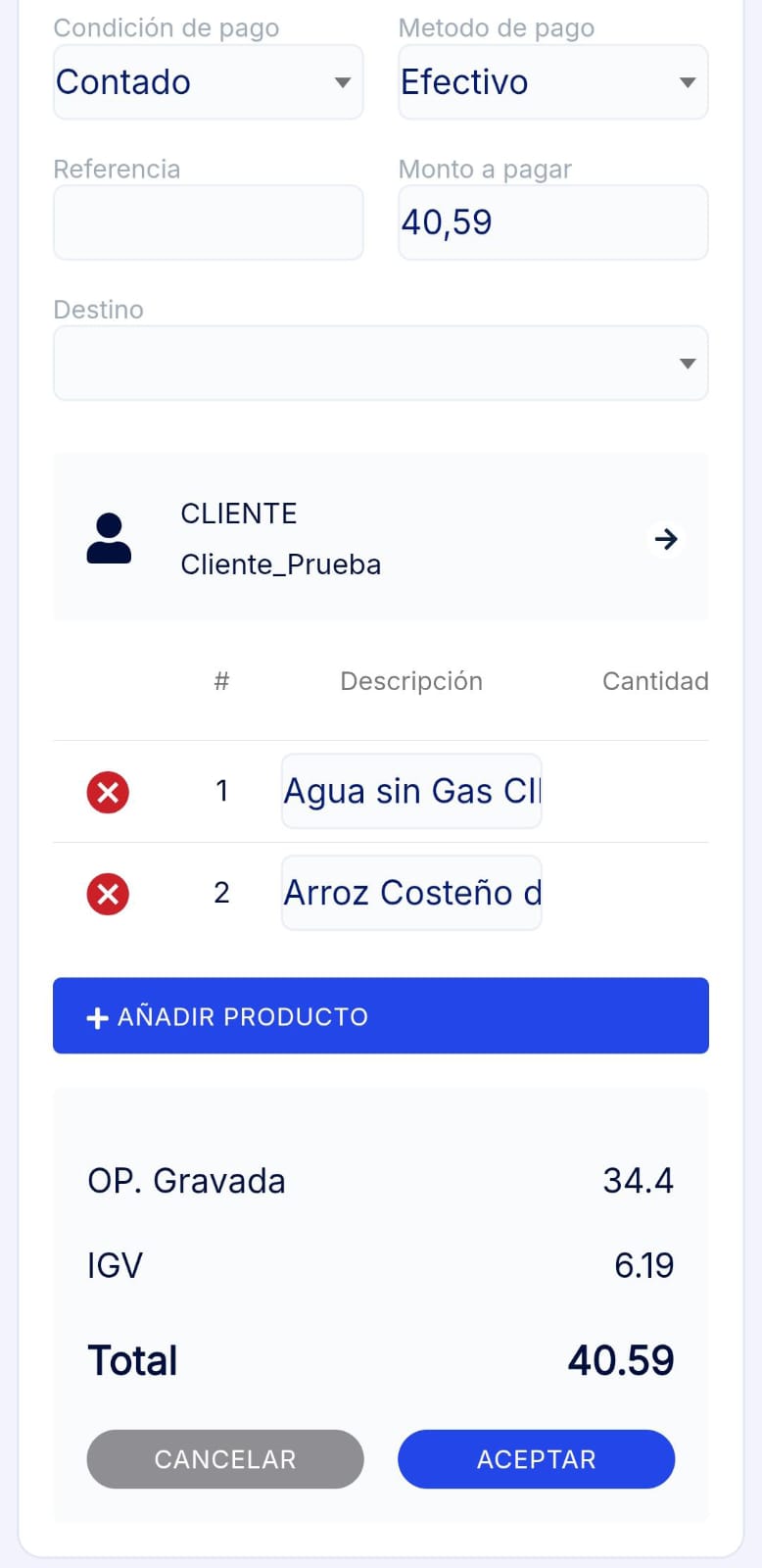The height and width of the screenshot is (1568, 762).
Task: Click the plus icon on AÑADIR PRODUCTO
Action: pos(96,1017)
